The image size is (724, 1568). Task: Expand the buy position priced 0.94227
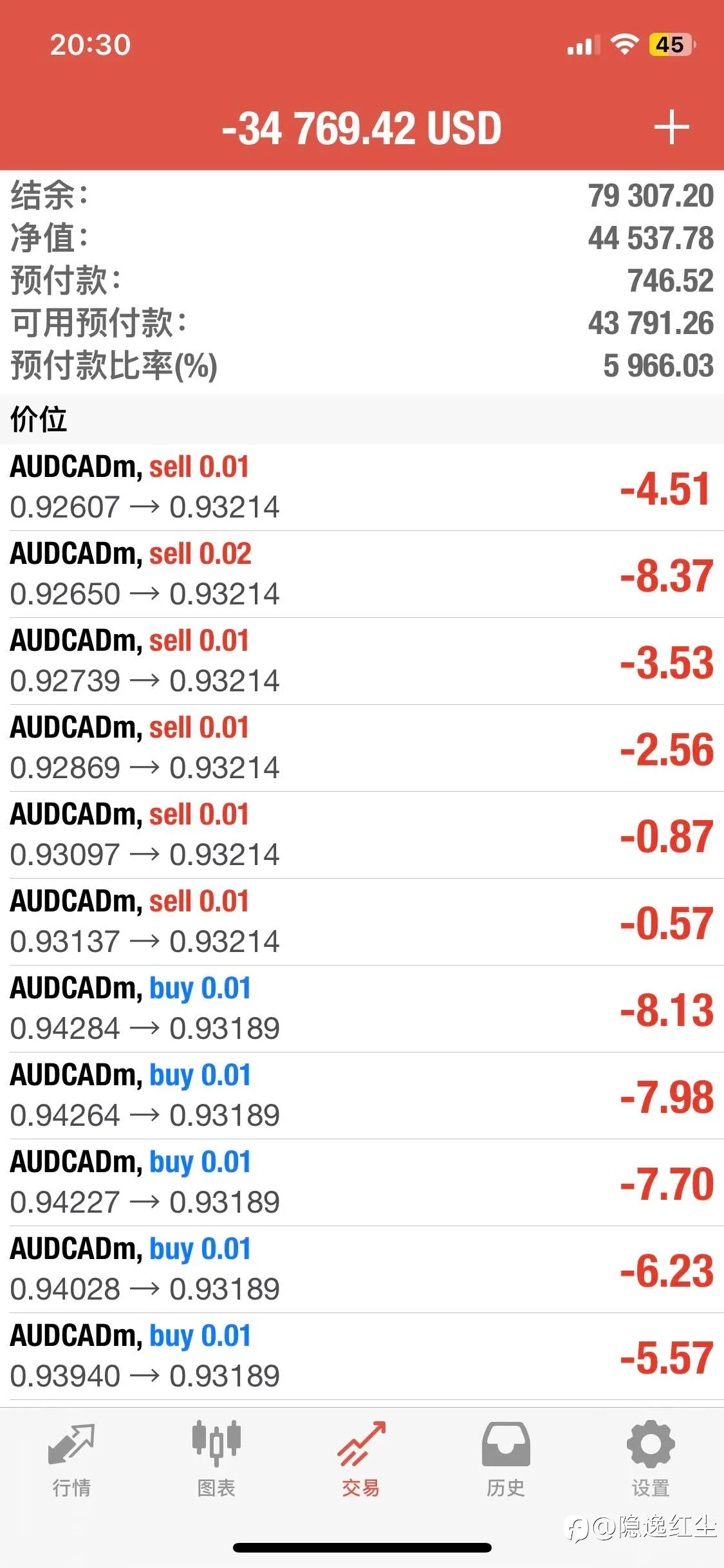(362, 1182)
